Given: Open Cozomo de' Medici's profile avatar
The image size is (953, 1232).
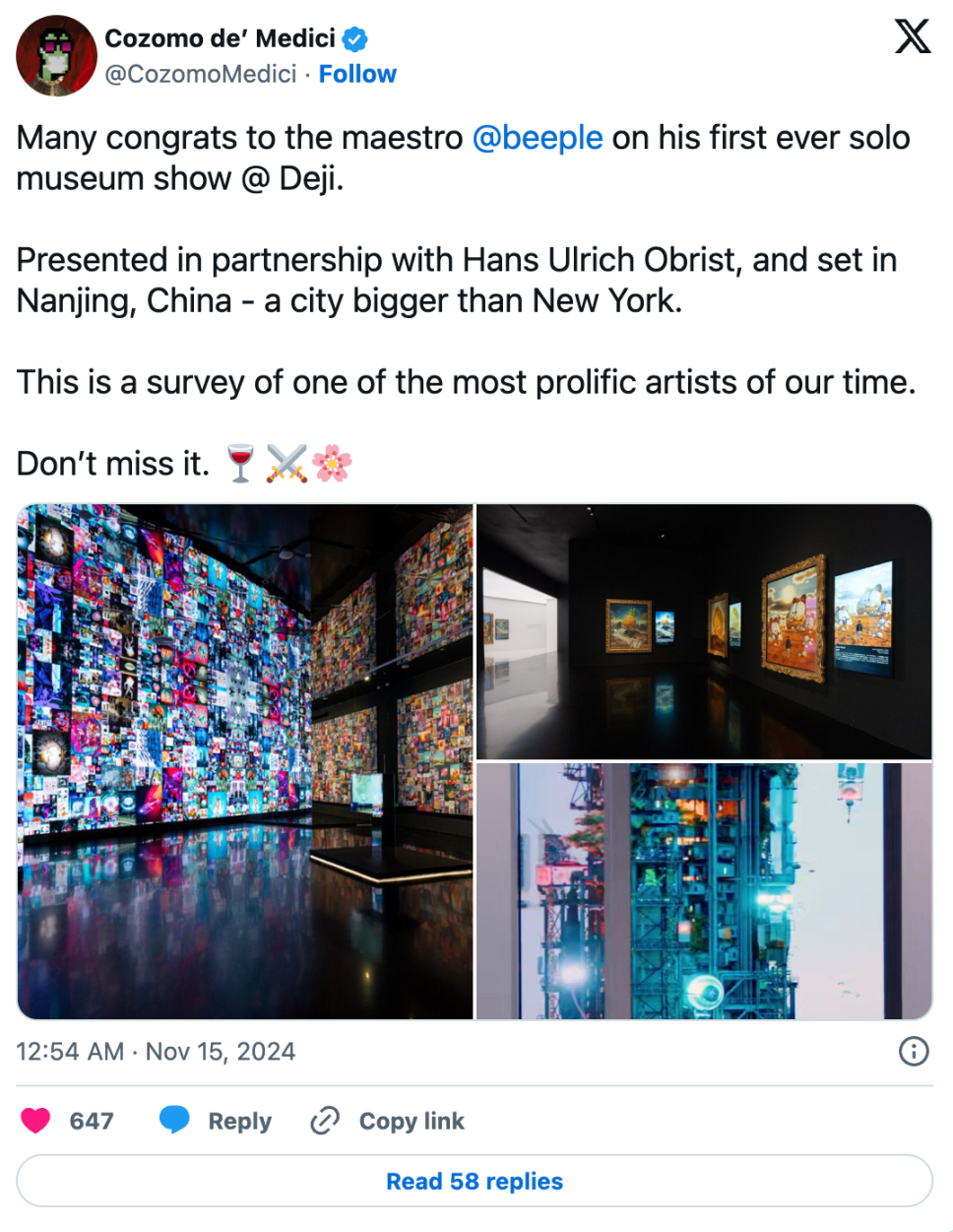Looking at the screenshot, I should [x=56, y=56].
